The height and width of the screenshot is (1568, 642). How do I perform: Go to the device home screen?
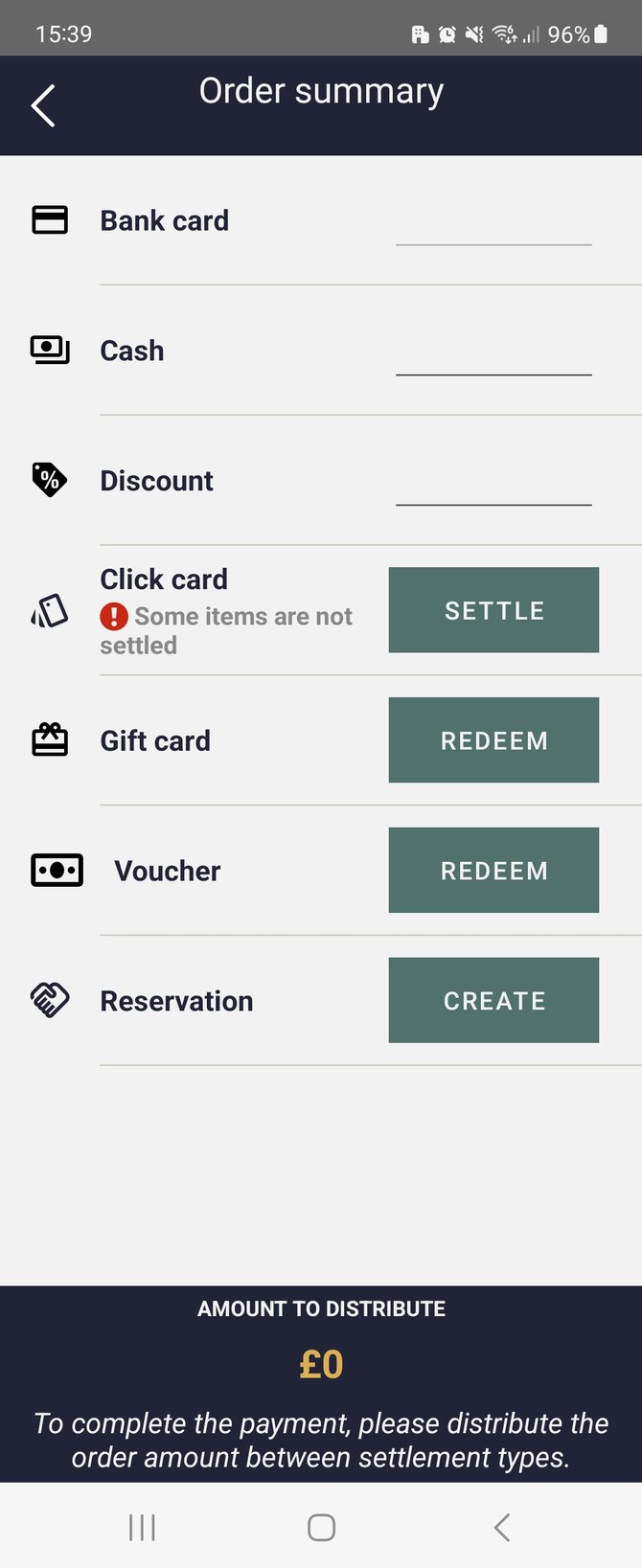[x=321, y=1527]
